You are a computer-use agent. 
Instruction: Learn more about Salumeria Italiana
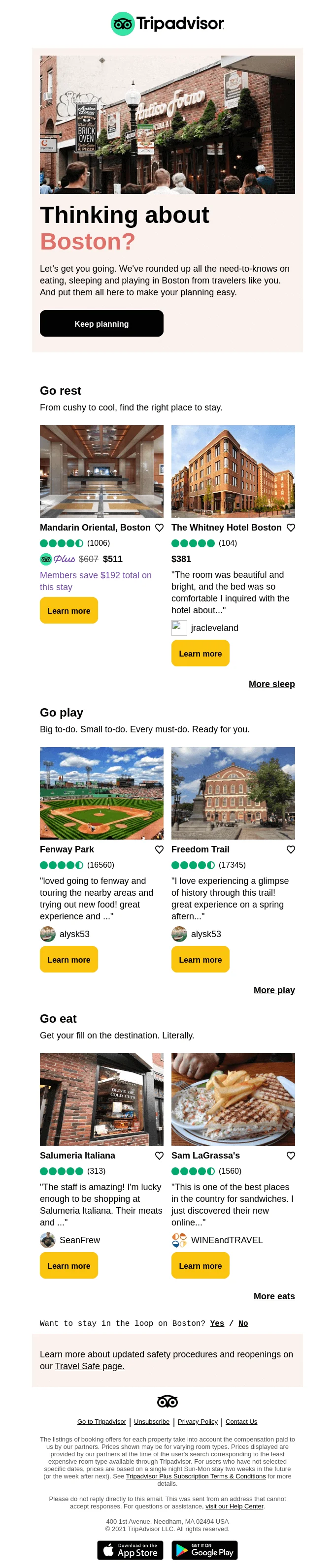point(69,1265)
